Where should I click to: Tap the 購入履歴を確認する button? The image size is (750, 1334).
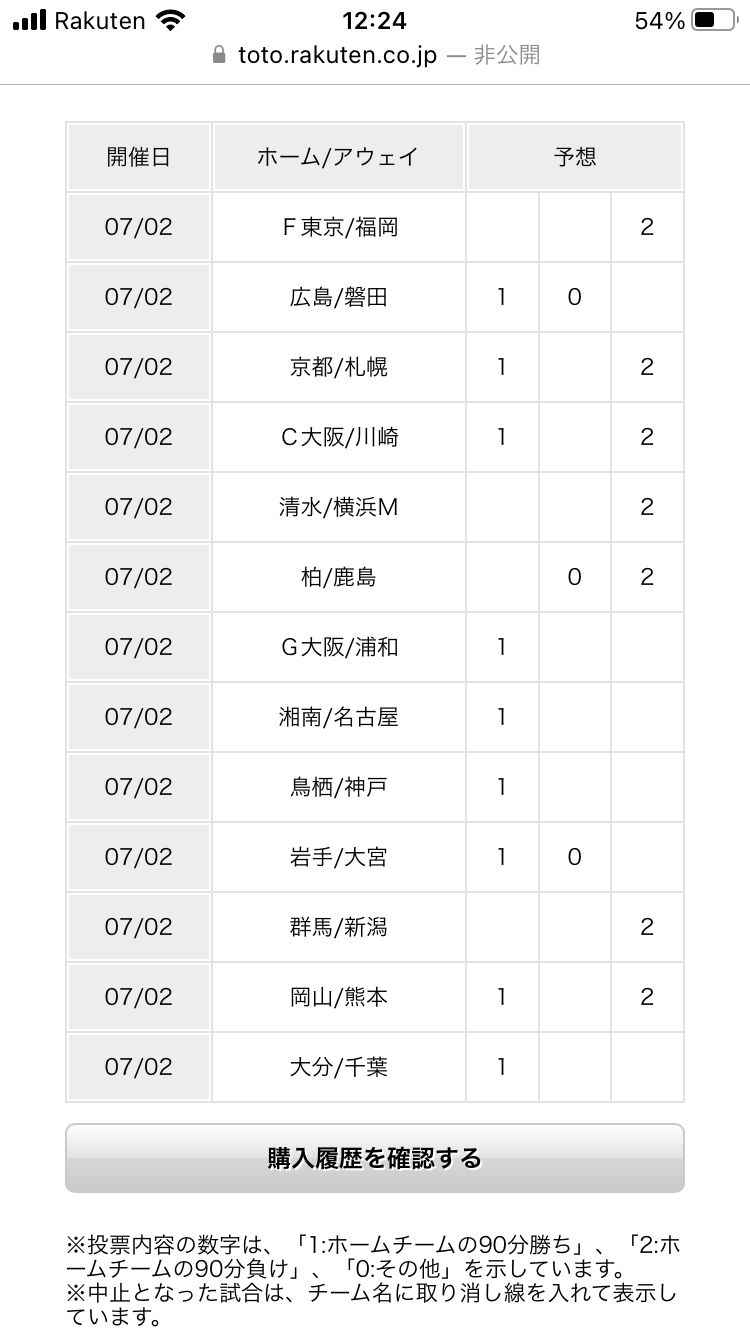tap(375, 1158)
